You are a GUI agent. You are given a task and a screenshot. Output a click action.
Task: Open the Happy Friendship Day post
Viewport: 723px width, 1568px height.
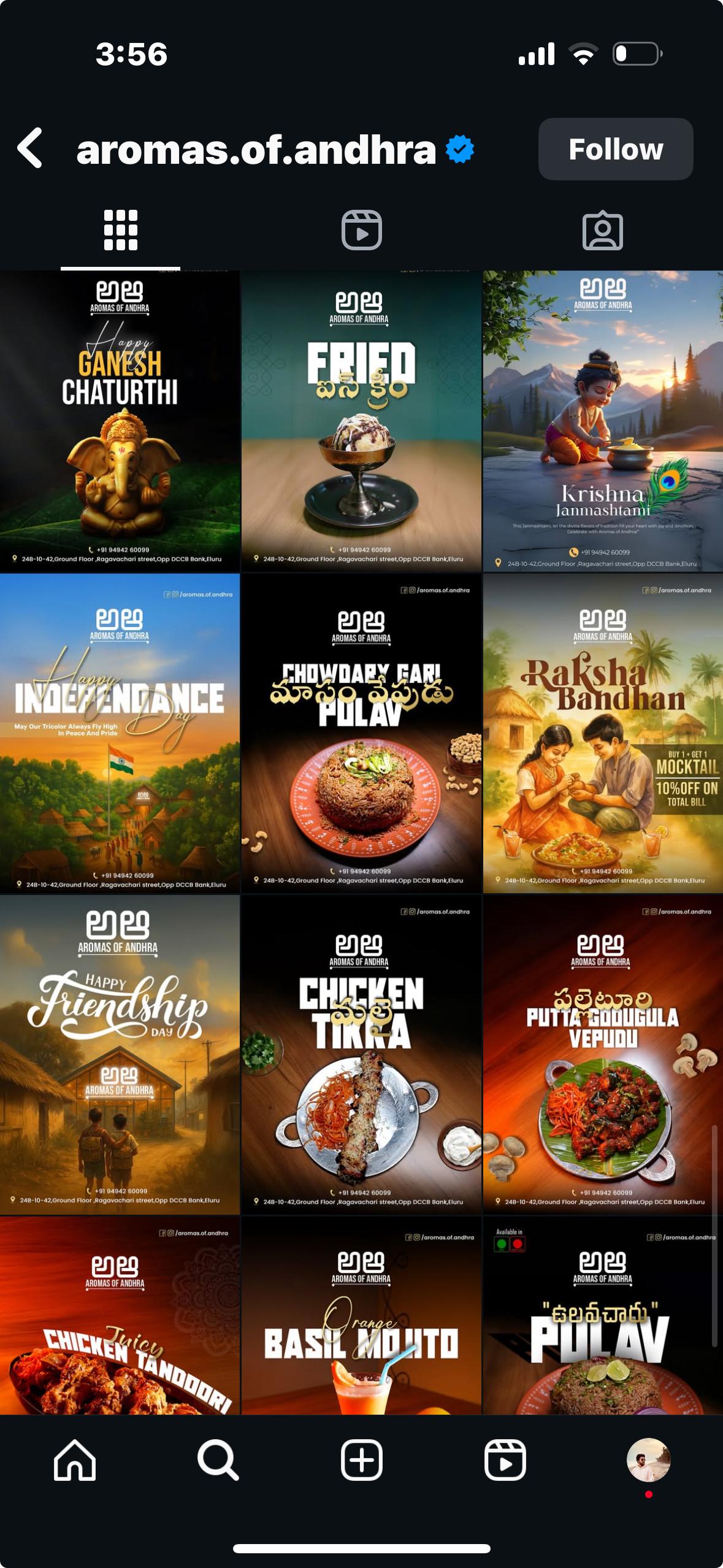pyautogui.click(x=120, y=1055)
